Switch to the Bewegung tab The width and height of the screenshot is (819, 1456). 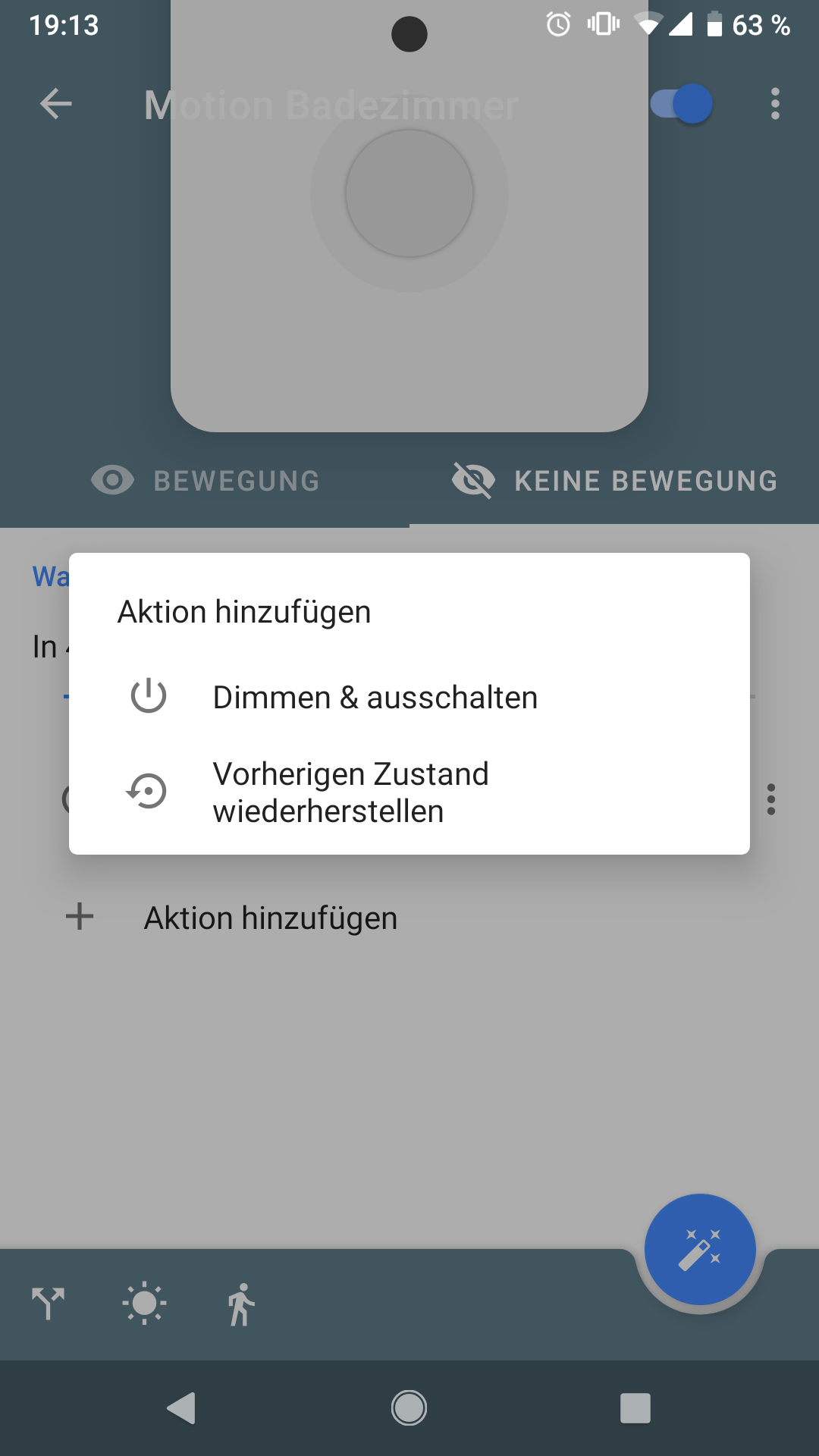coord(205,481)
